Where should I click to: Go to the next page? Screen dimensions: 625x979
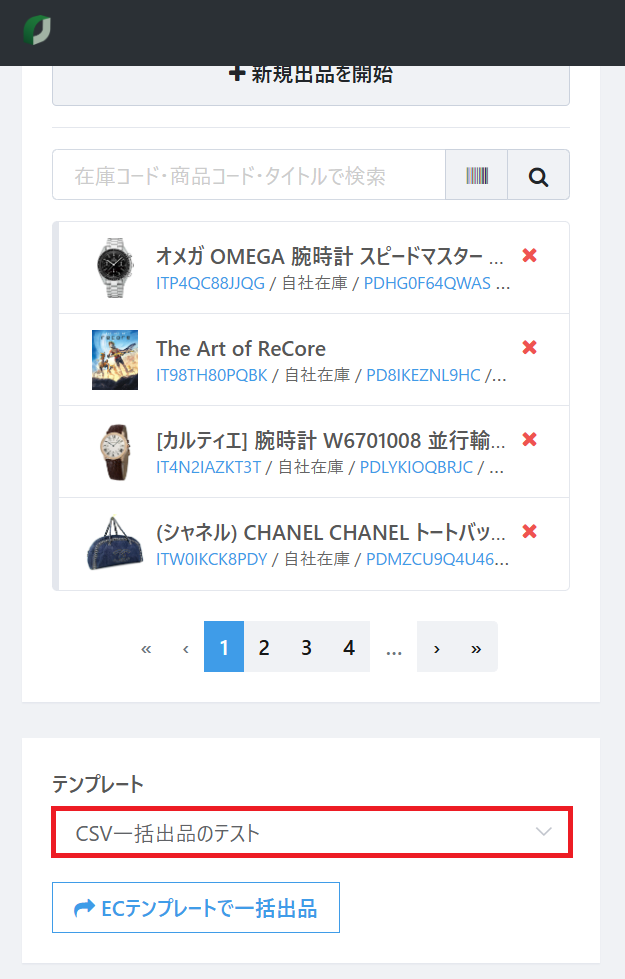pos(437,647)
